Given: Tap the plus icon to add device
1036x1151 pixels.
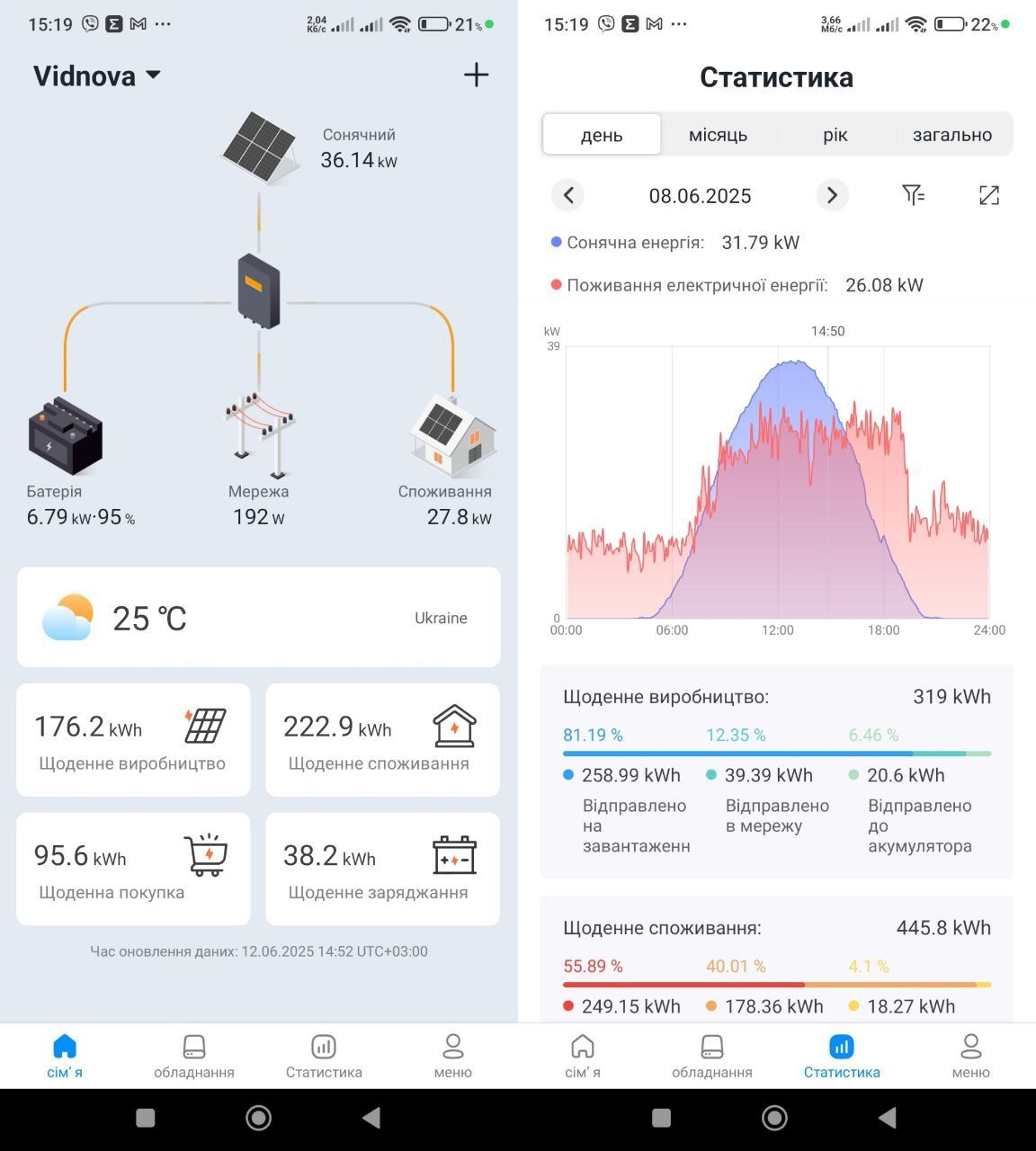Looking at the screenshot, I should (x=476, y=75).
